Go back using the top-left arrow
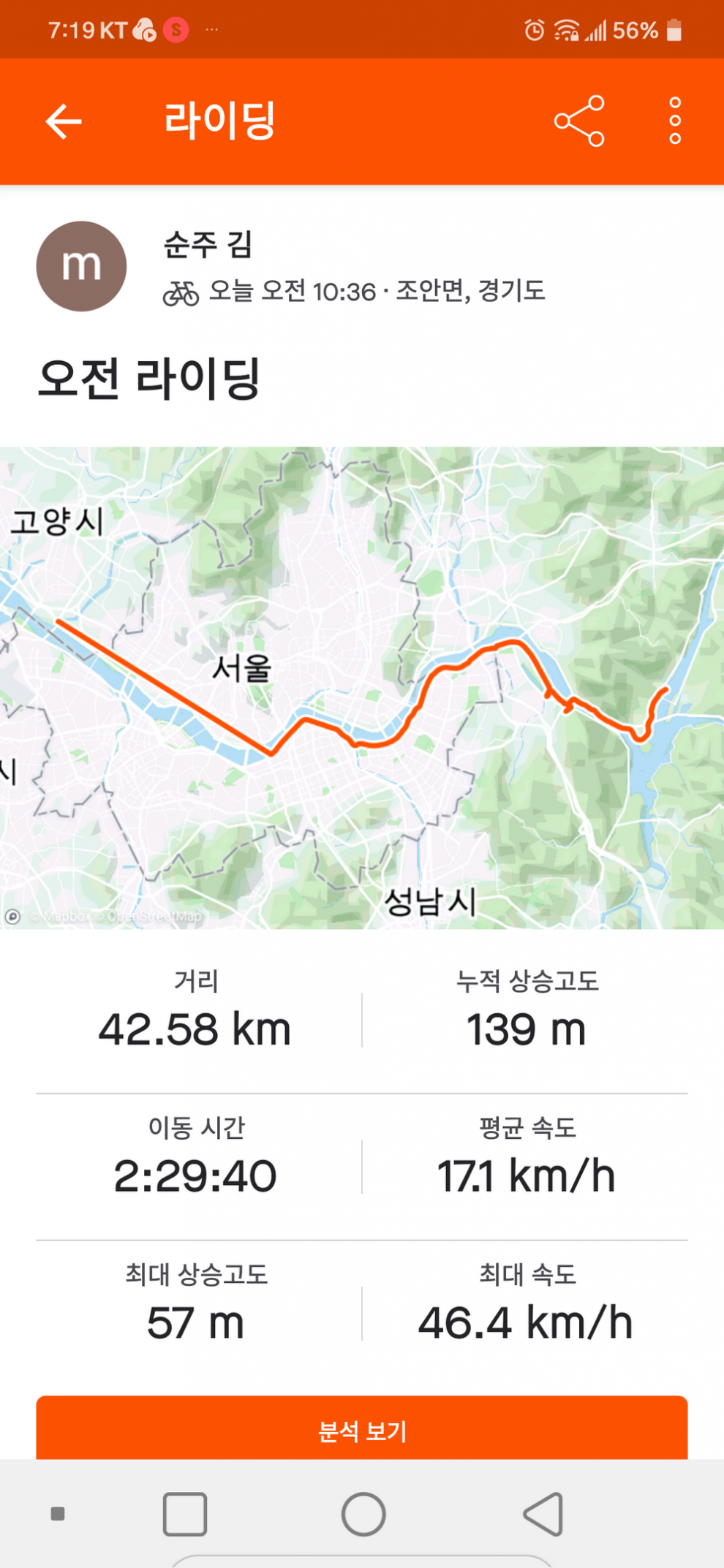Viewport: 724px width, 1568px height. click(x=64, y=121)
